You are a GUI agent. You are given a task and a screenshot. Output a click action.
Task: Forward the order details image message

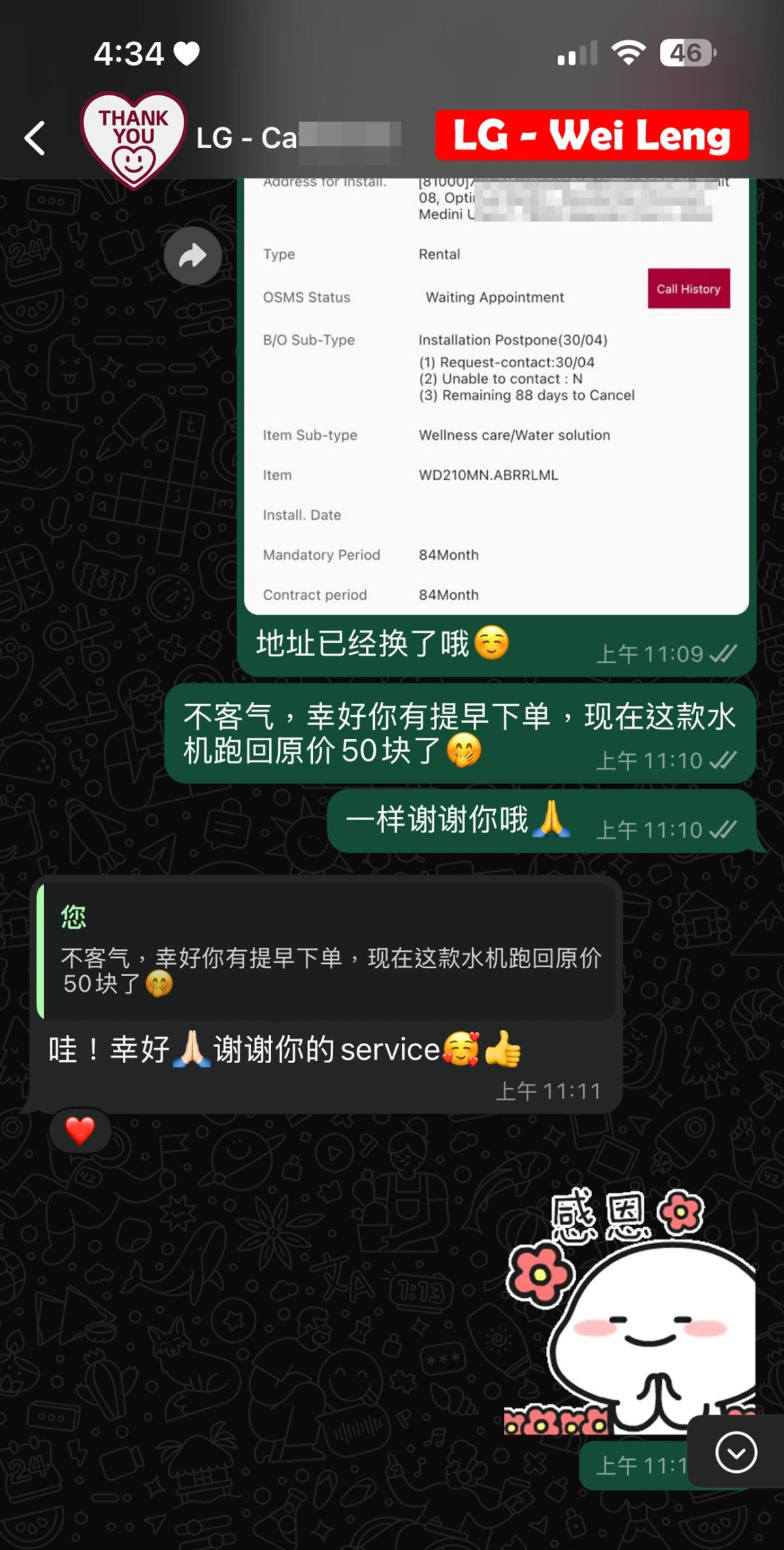click(193, 256)
